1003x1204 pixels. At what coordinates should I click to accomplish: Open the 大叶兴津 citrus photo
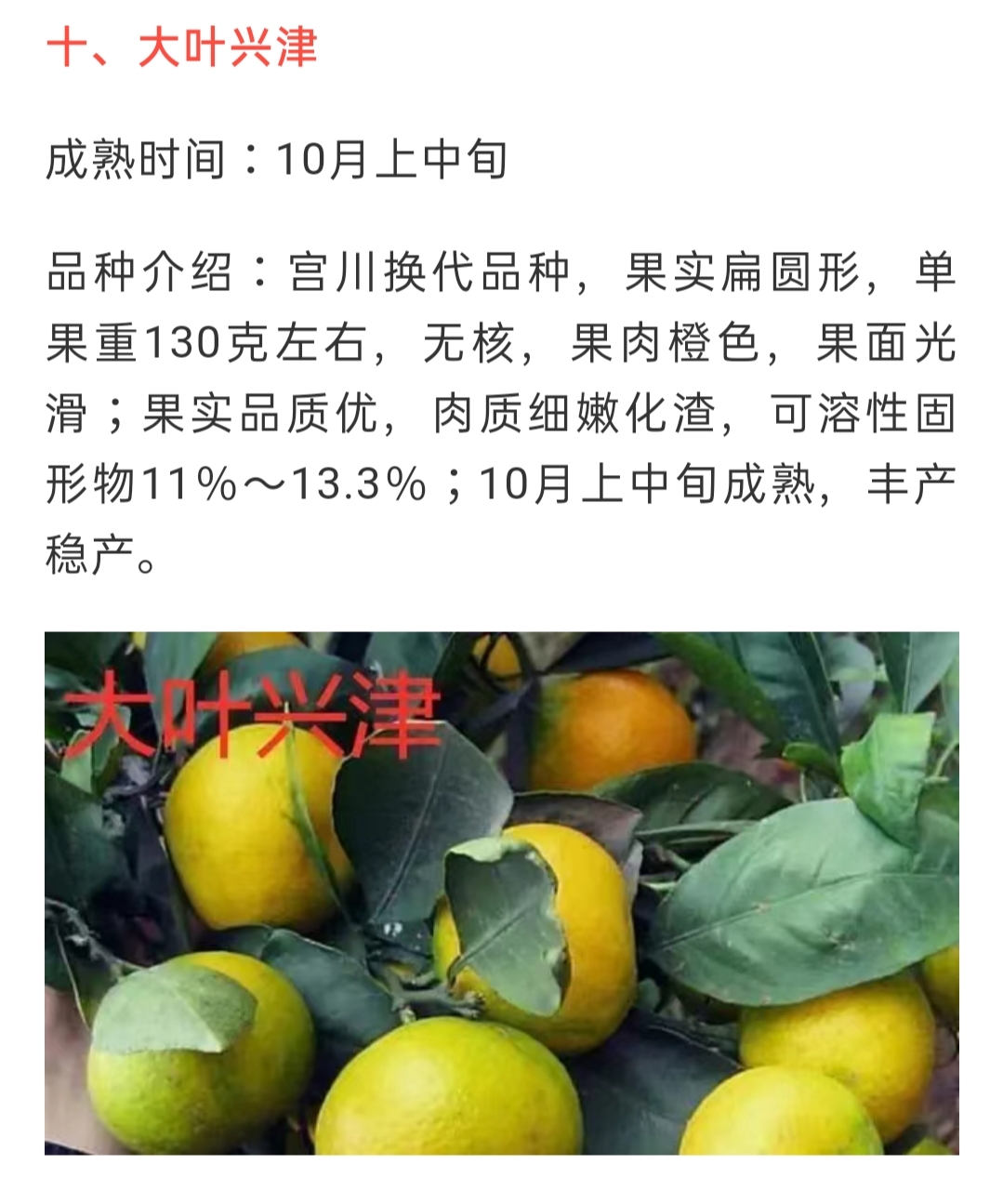(x=502, y=893)
